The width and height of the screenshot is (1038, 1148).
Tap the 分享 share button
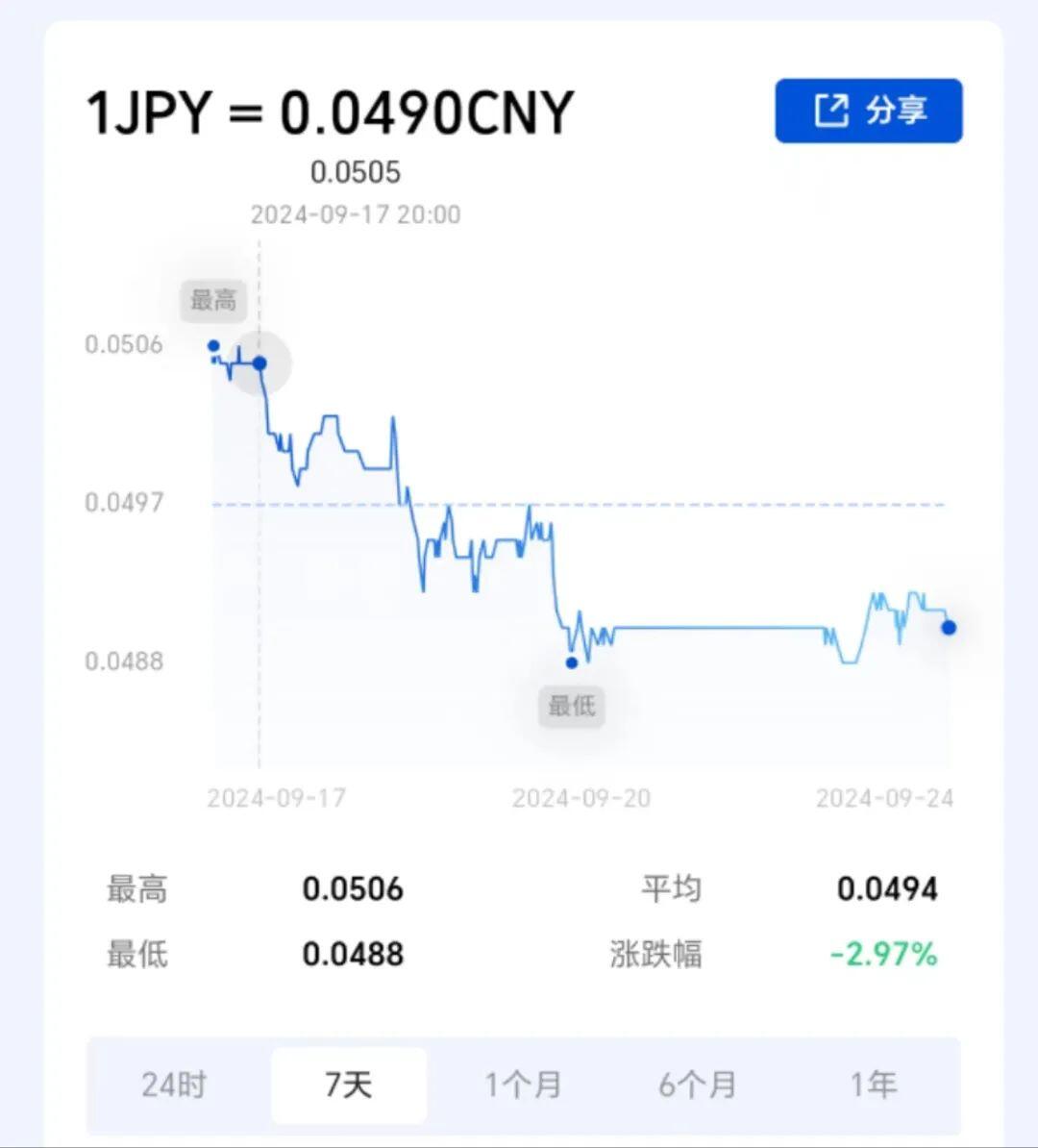click(868, 112)
